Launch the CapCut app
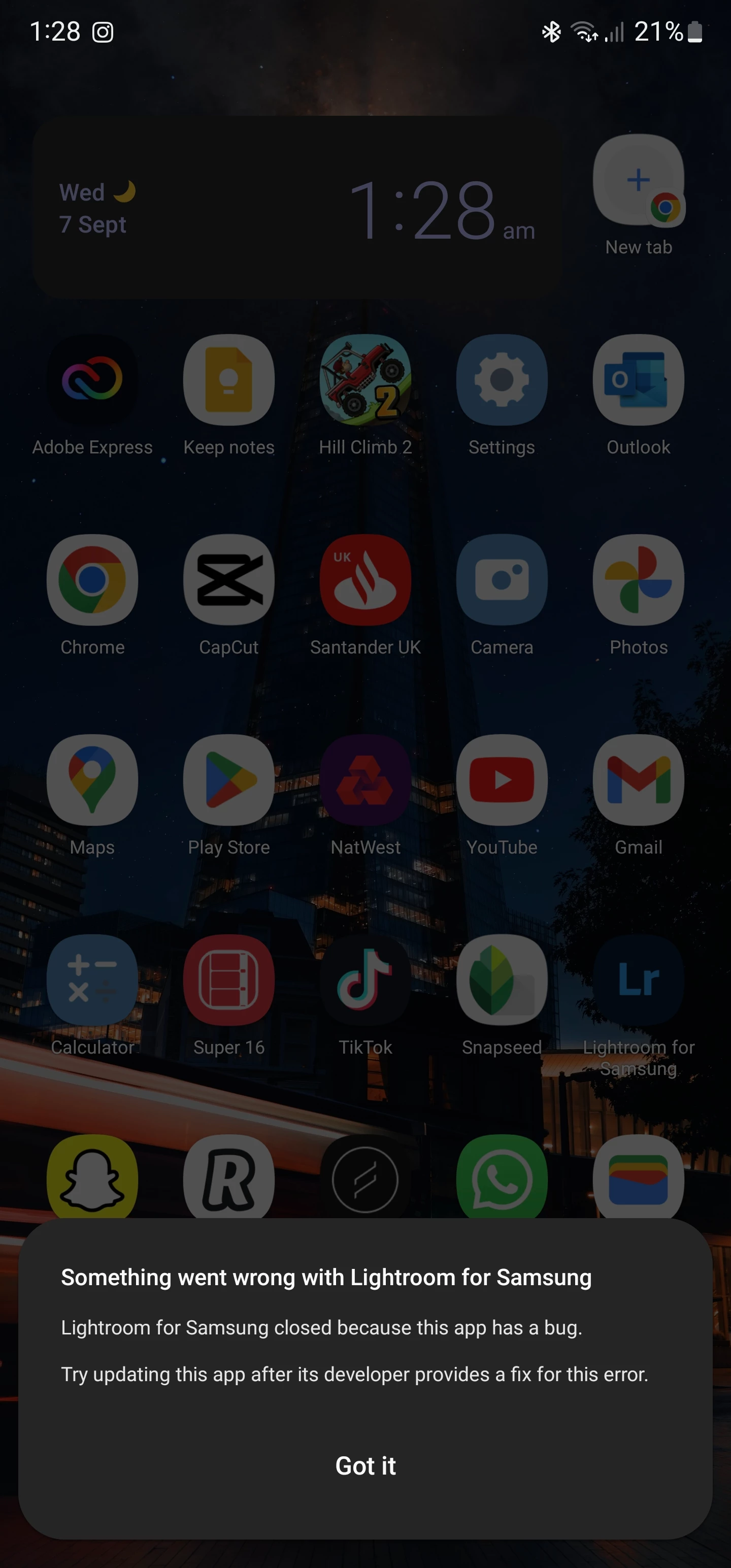The width and height of the screenshot is (731, 1568). click(228, 579)
